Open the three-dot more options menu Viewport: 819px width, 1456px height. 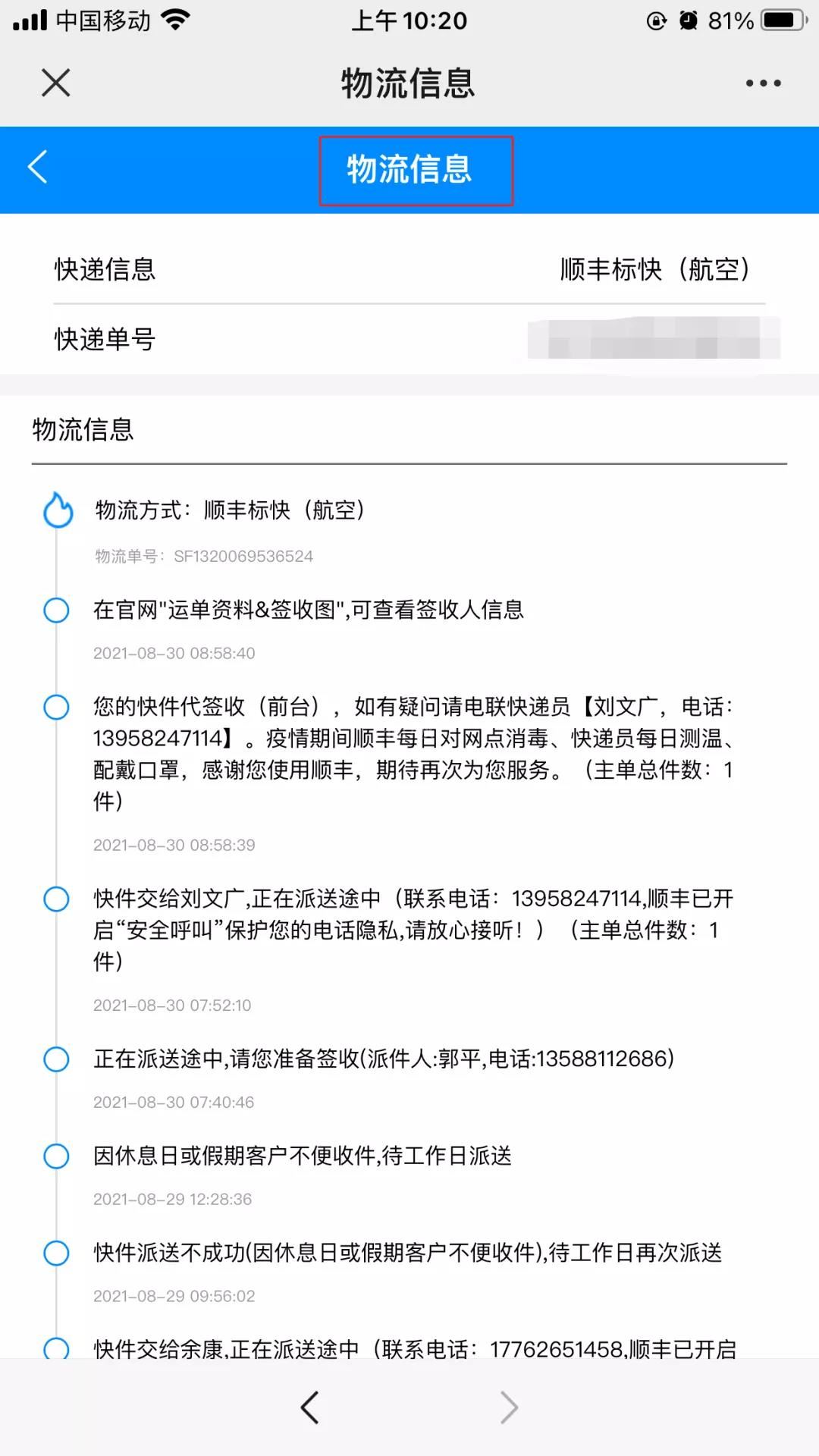(763, 83)
